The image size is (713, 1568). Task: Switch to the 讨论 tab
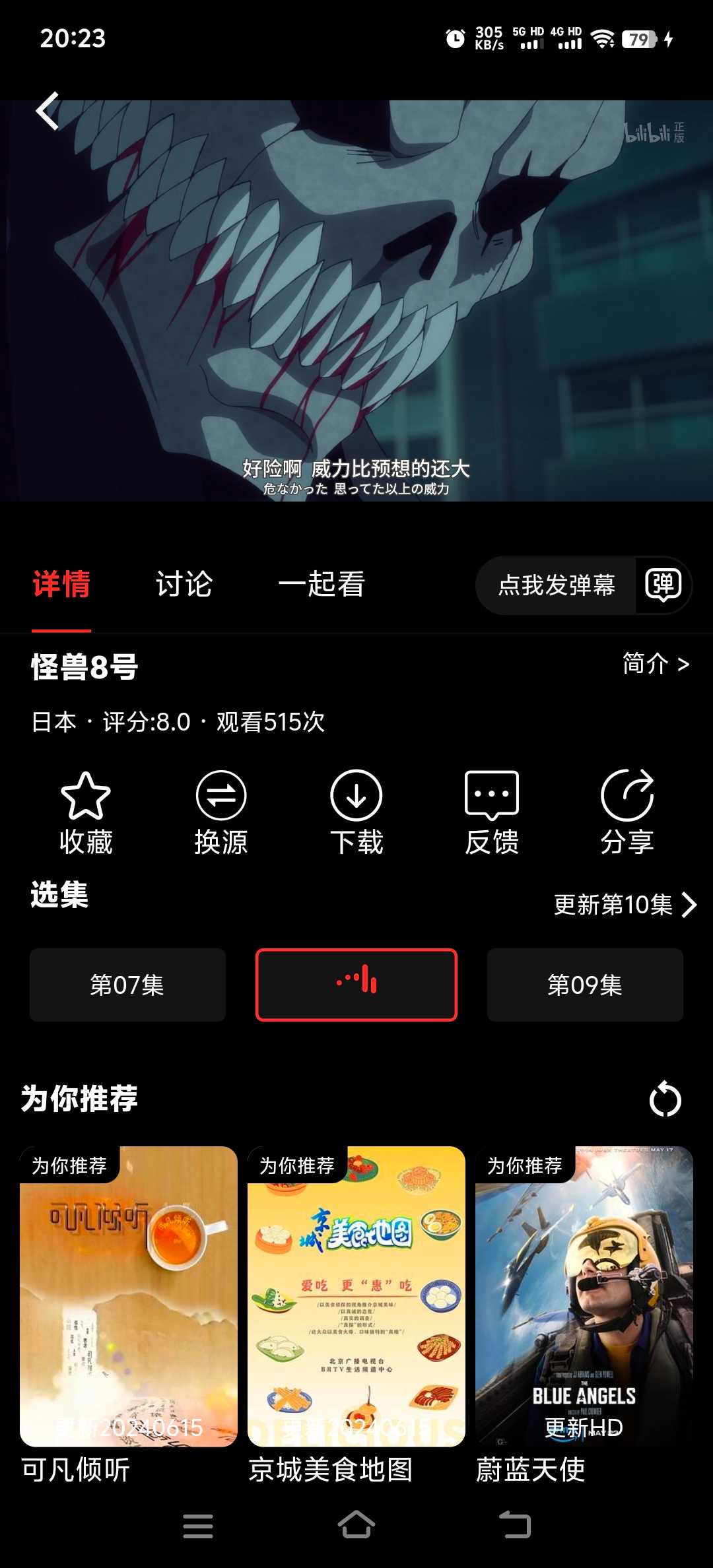click(x=184, y=585)
